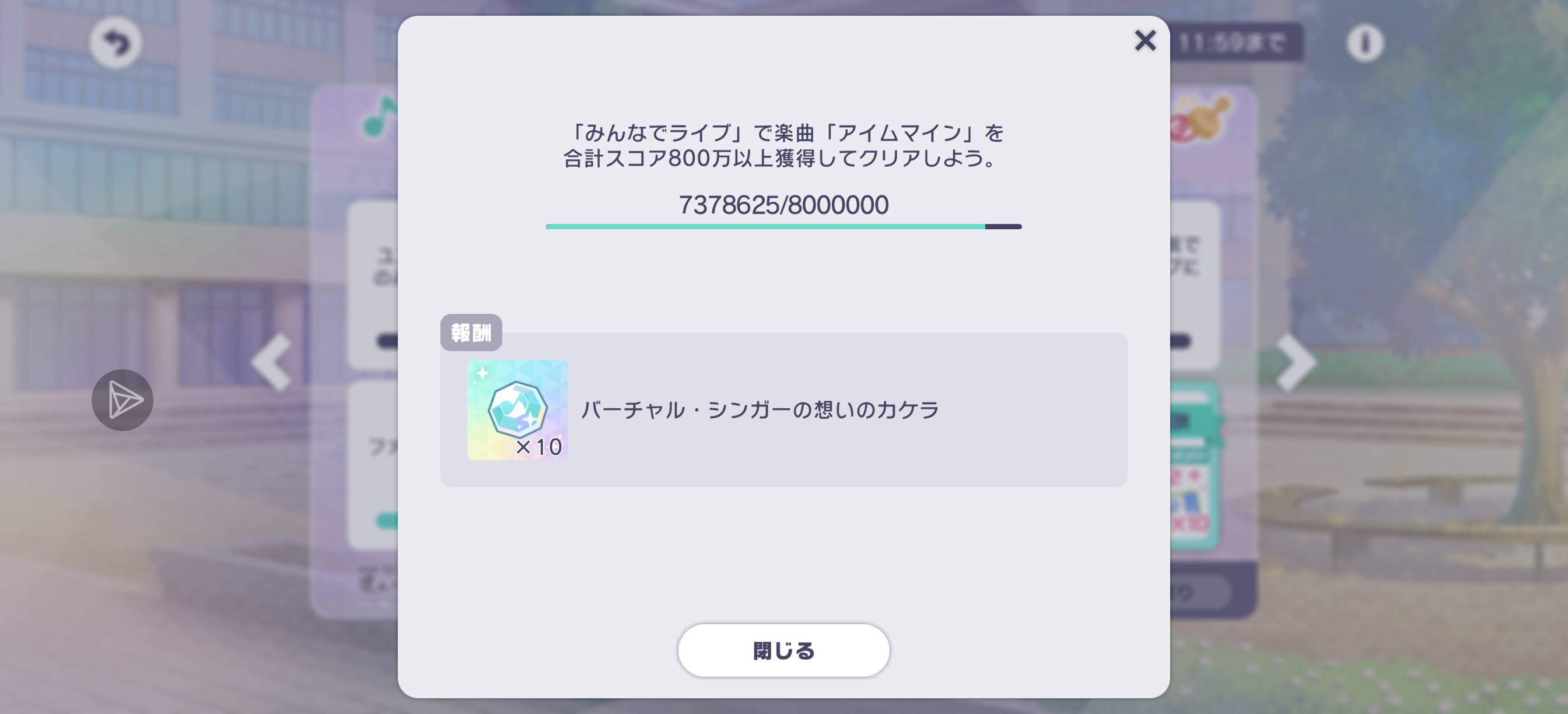Close the dialog with the X icon
This screenshot has width=1568, height=714.
pyautogui.click(x=1145, y=41)
